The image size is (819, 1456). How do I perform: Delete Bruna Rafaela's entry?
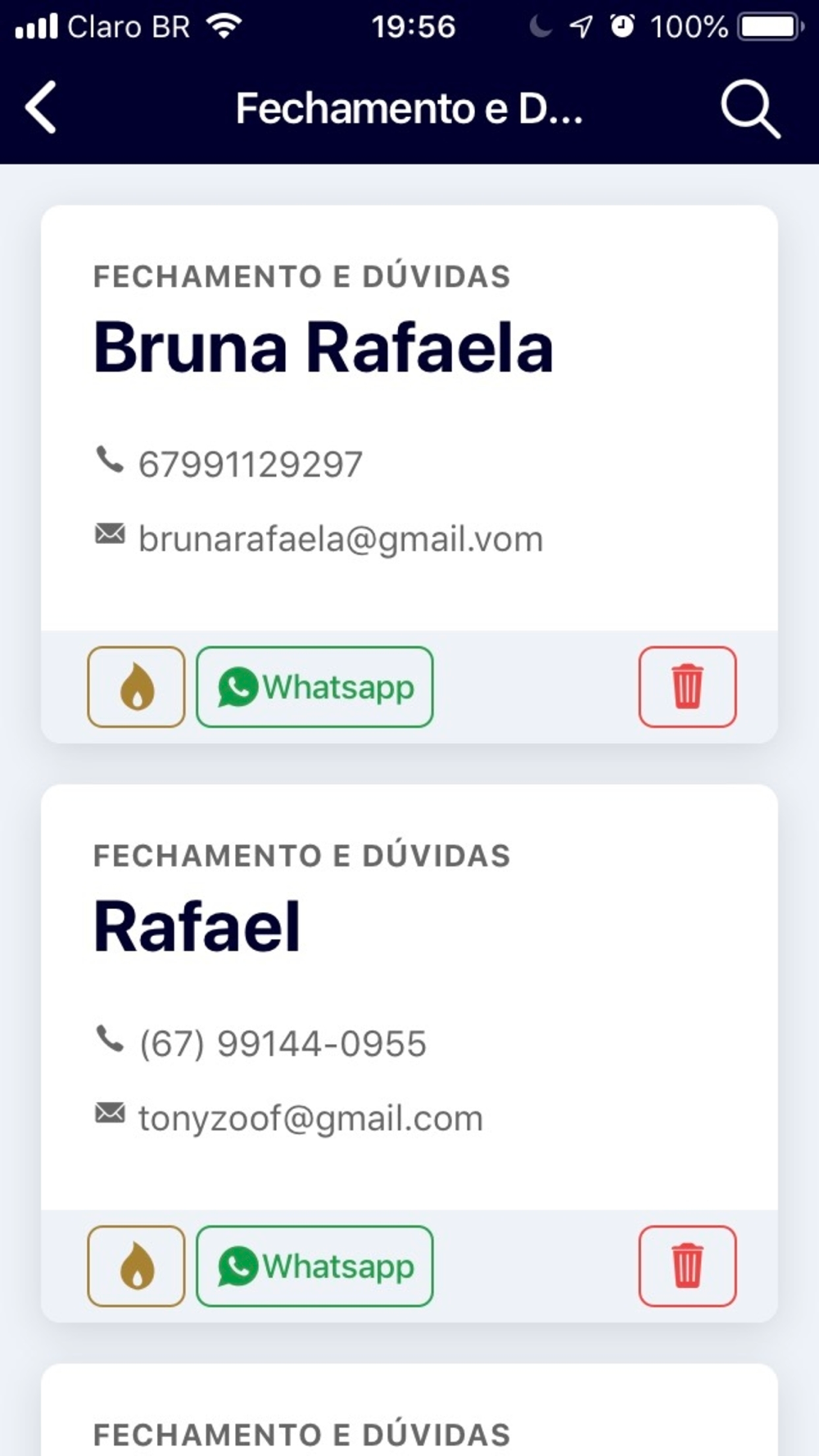(x=687, y=686)
